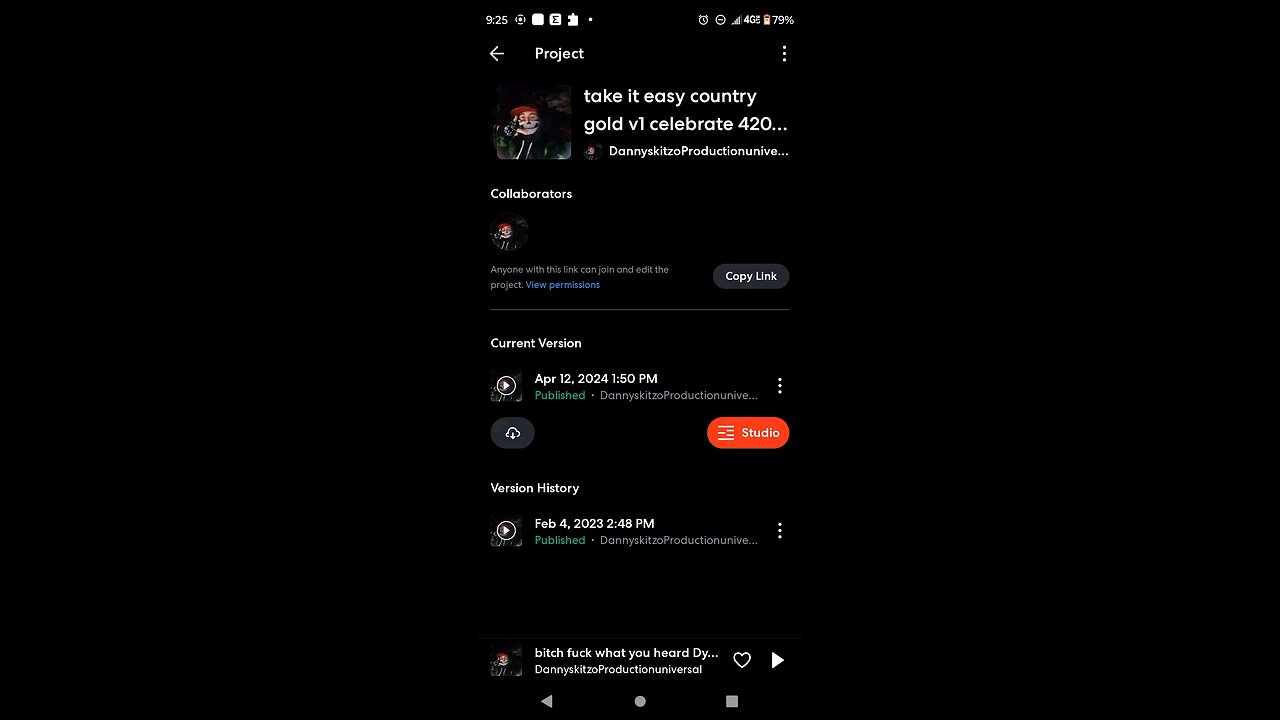Tap the system home button
The height and width of the screenshot is (720, 1280).
640,701
